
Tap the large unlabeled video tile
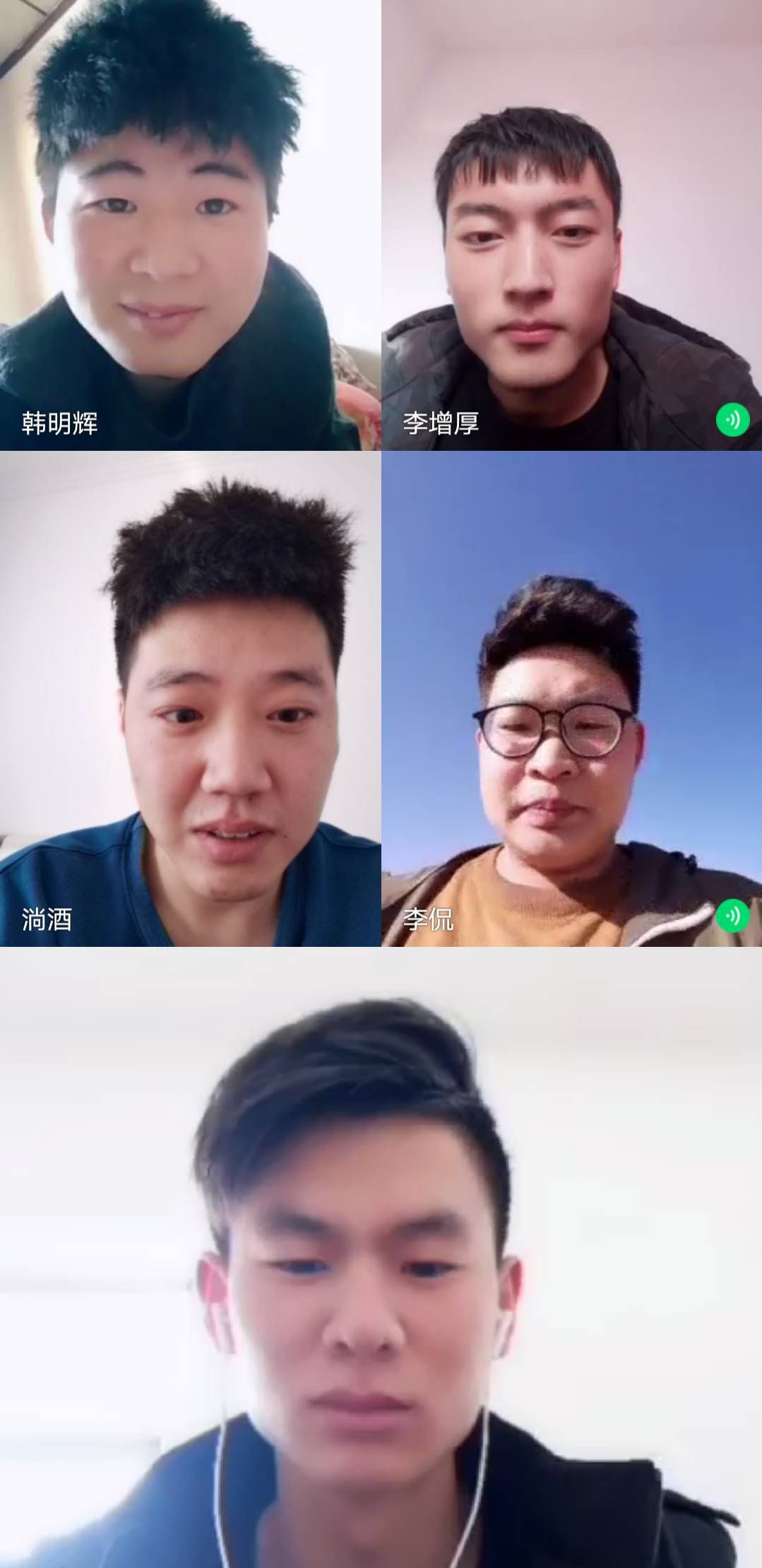381,1256
